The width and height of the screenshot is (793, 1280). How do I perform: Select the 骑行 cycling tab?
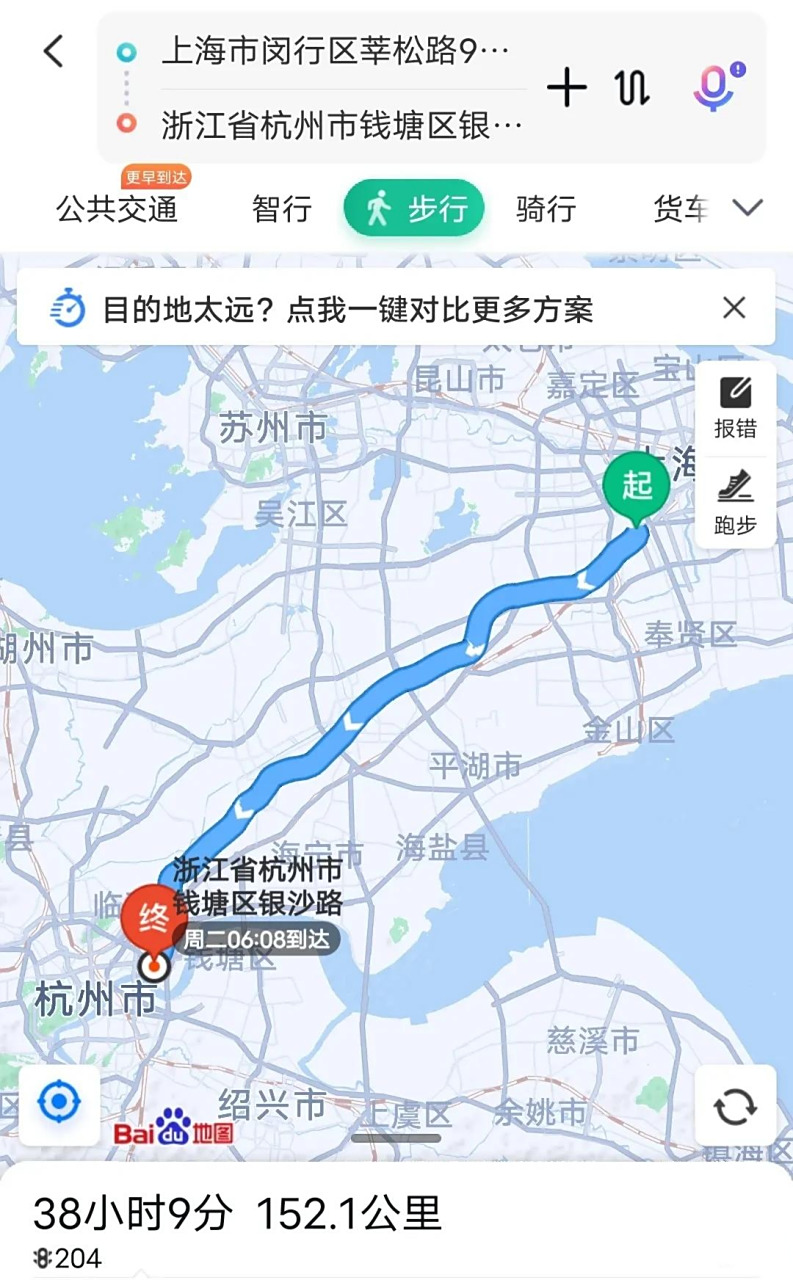point(544,208)
